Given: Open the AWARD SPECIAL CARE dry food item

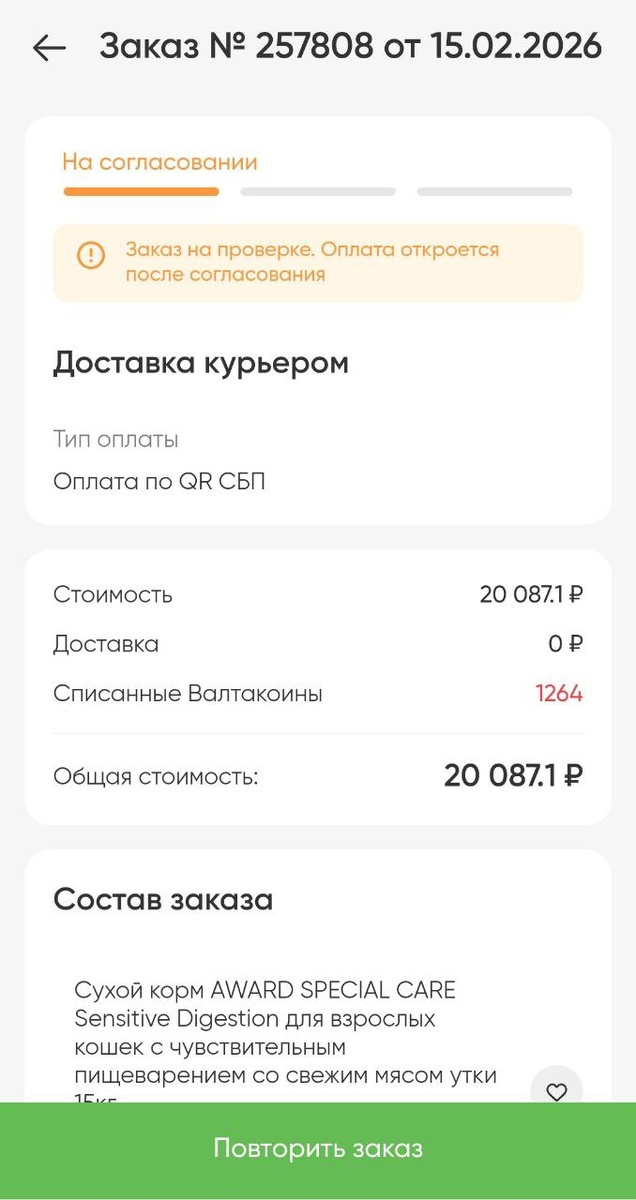Looking at the screenshot, I should [286, 1032].
